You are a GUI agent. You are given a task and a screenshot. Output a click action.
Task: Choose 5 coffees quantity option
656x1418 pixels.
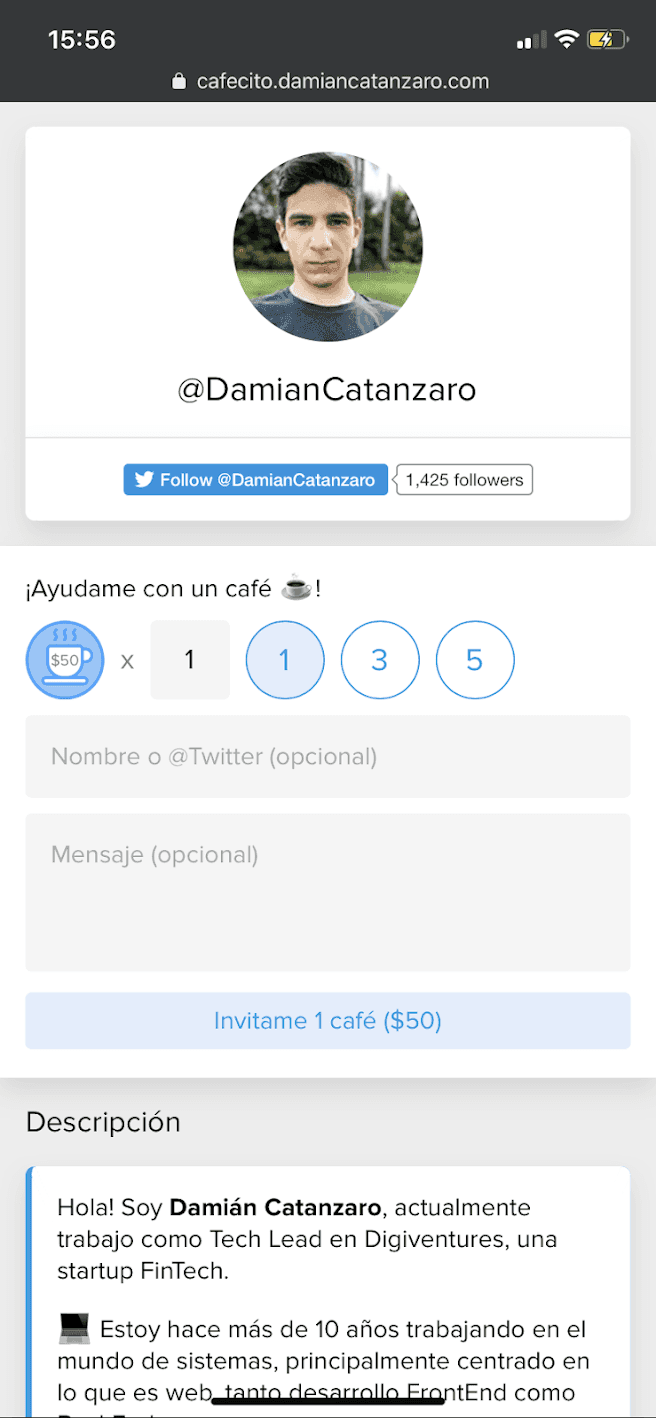pos(475,660)
